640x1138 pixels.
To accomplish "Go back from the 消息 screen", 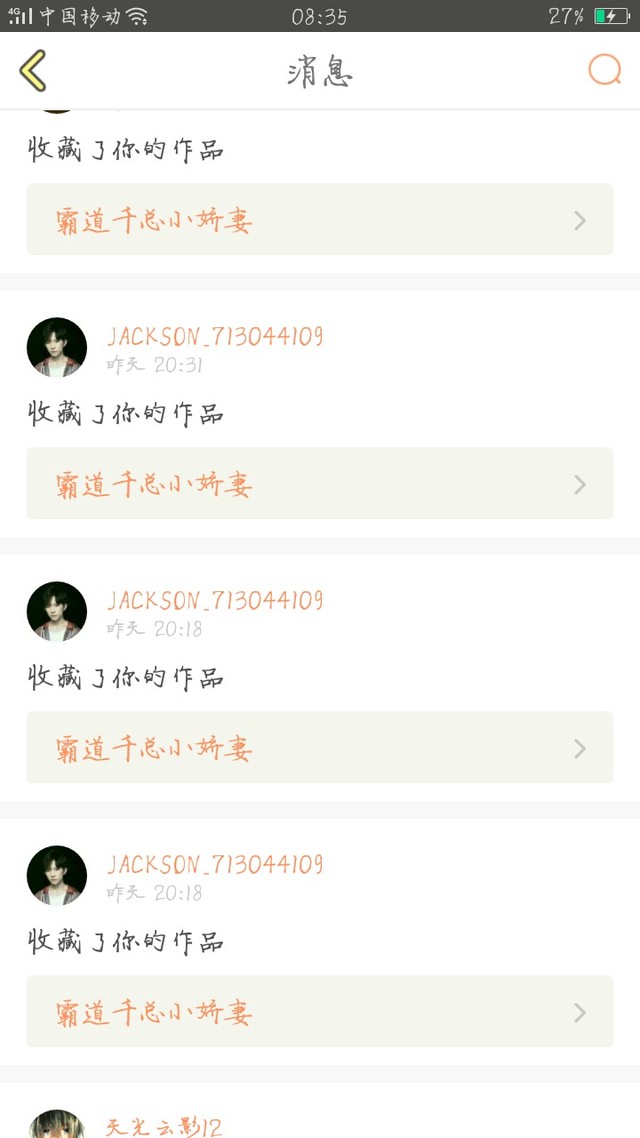I will tap(33, 71).
